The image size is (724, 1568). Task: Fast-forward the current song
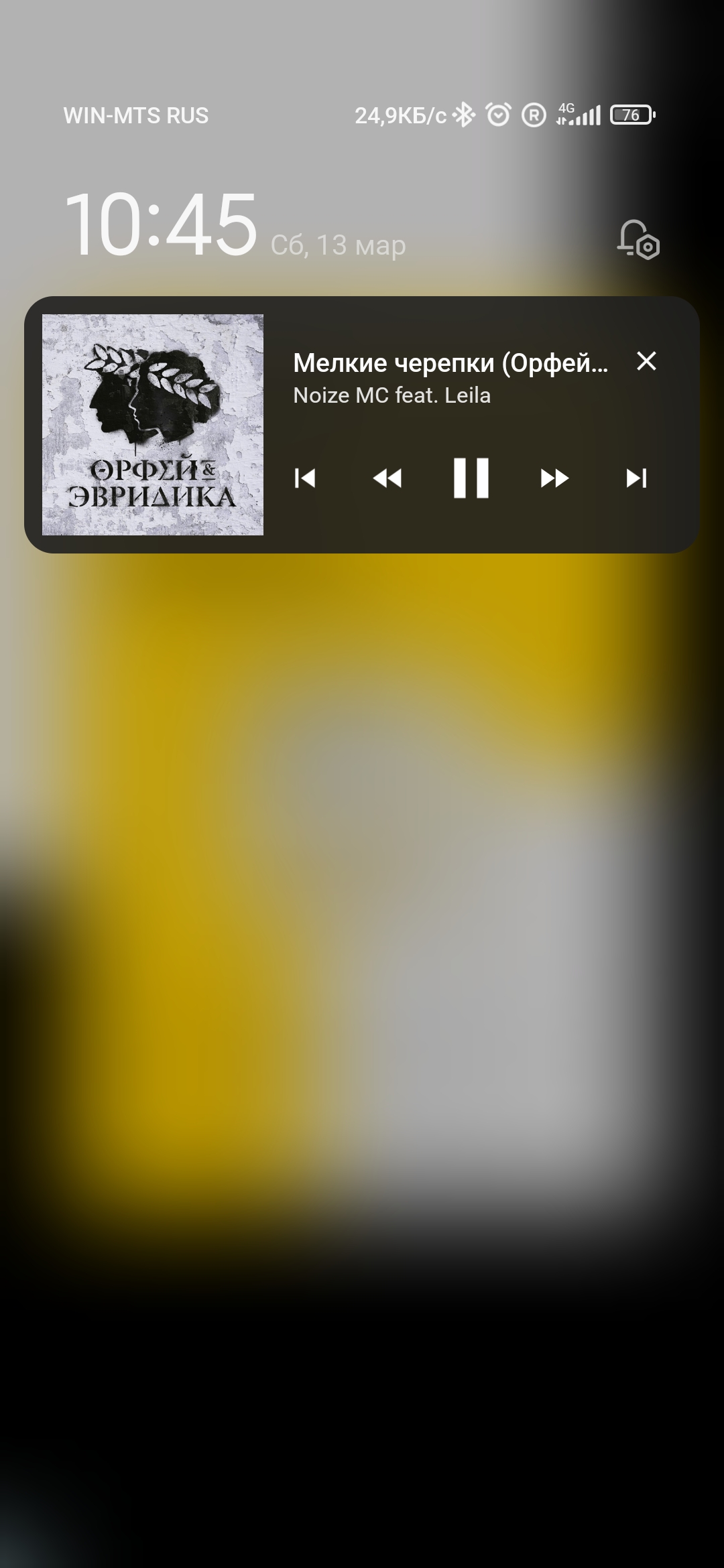(554, 478)
